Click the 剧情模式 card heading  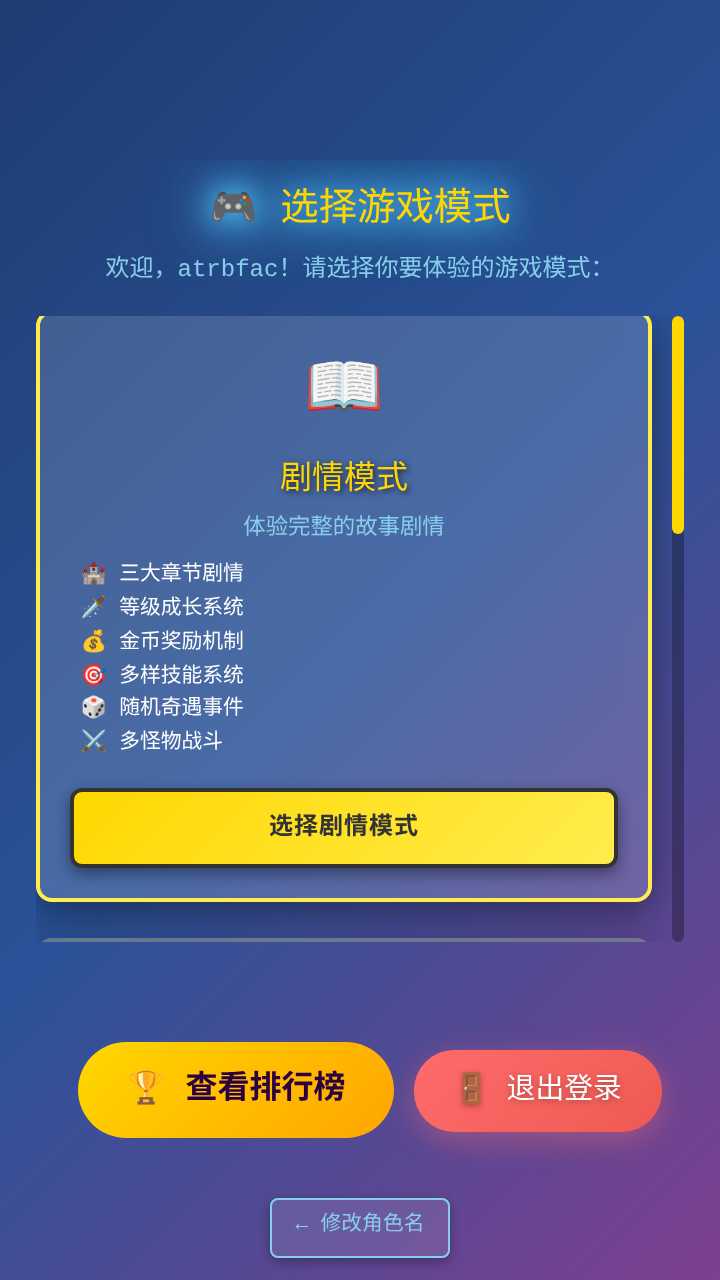click(x=344, y=478)
